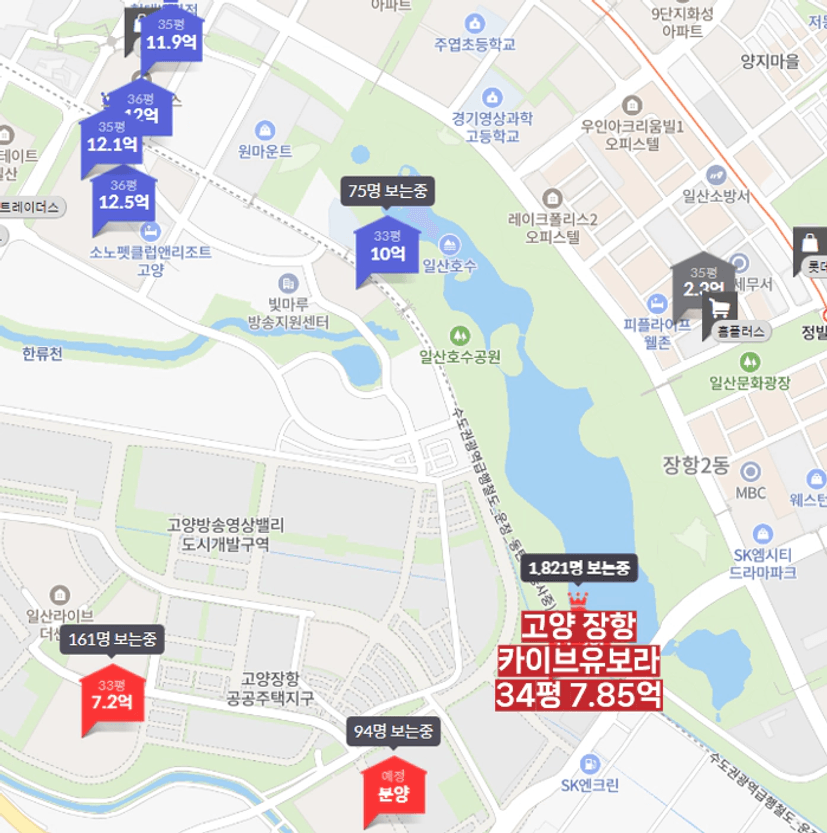
Task: Open the 36평 12.5억 price marker
Action: pos(123,196)
